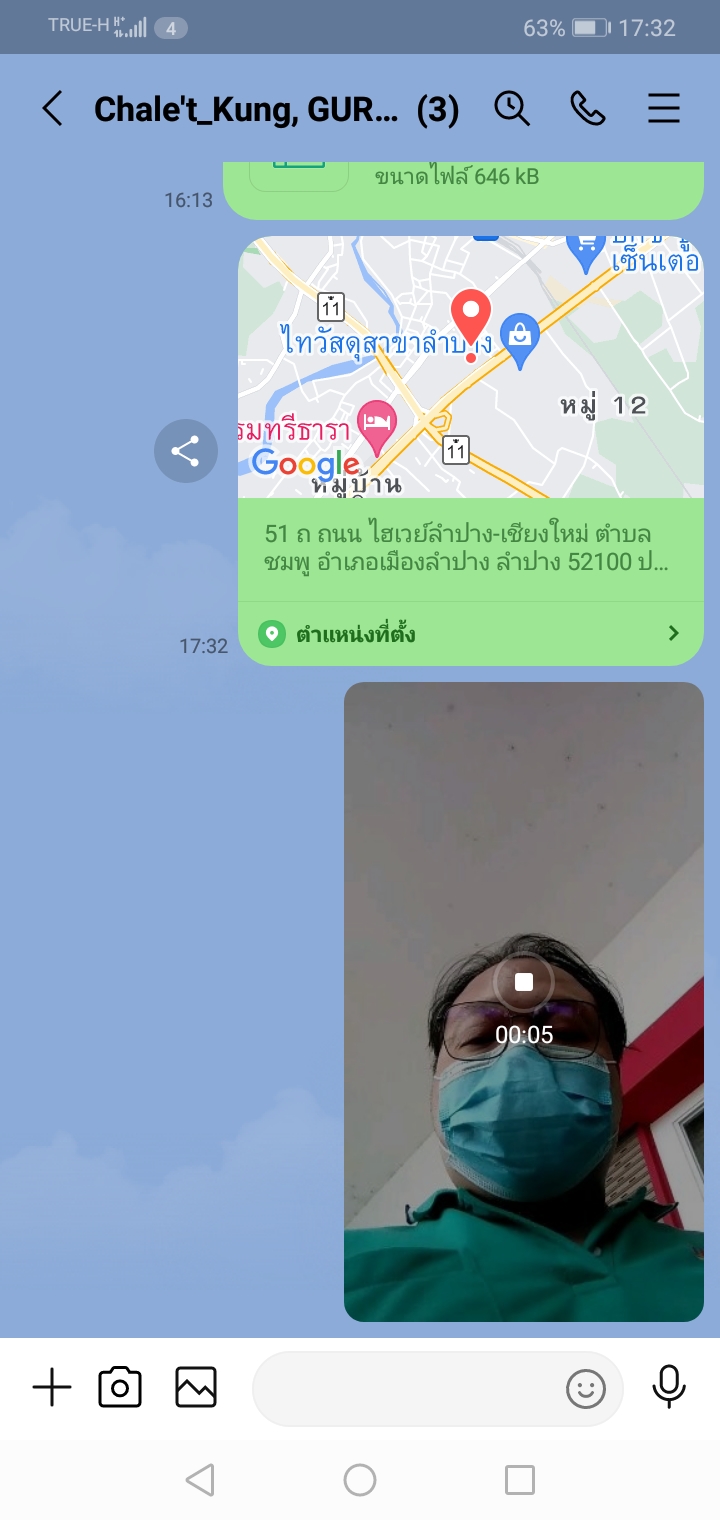
Task: Open the plus attachments menu
Action: [x=52, y=1388]
